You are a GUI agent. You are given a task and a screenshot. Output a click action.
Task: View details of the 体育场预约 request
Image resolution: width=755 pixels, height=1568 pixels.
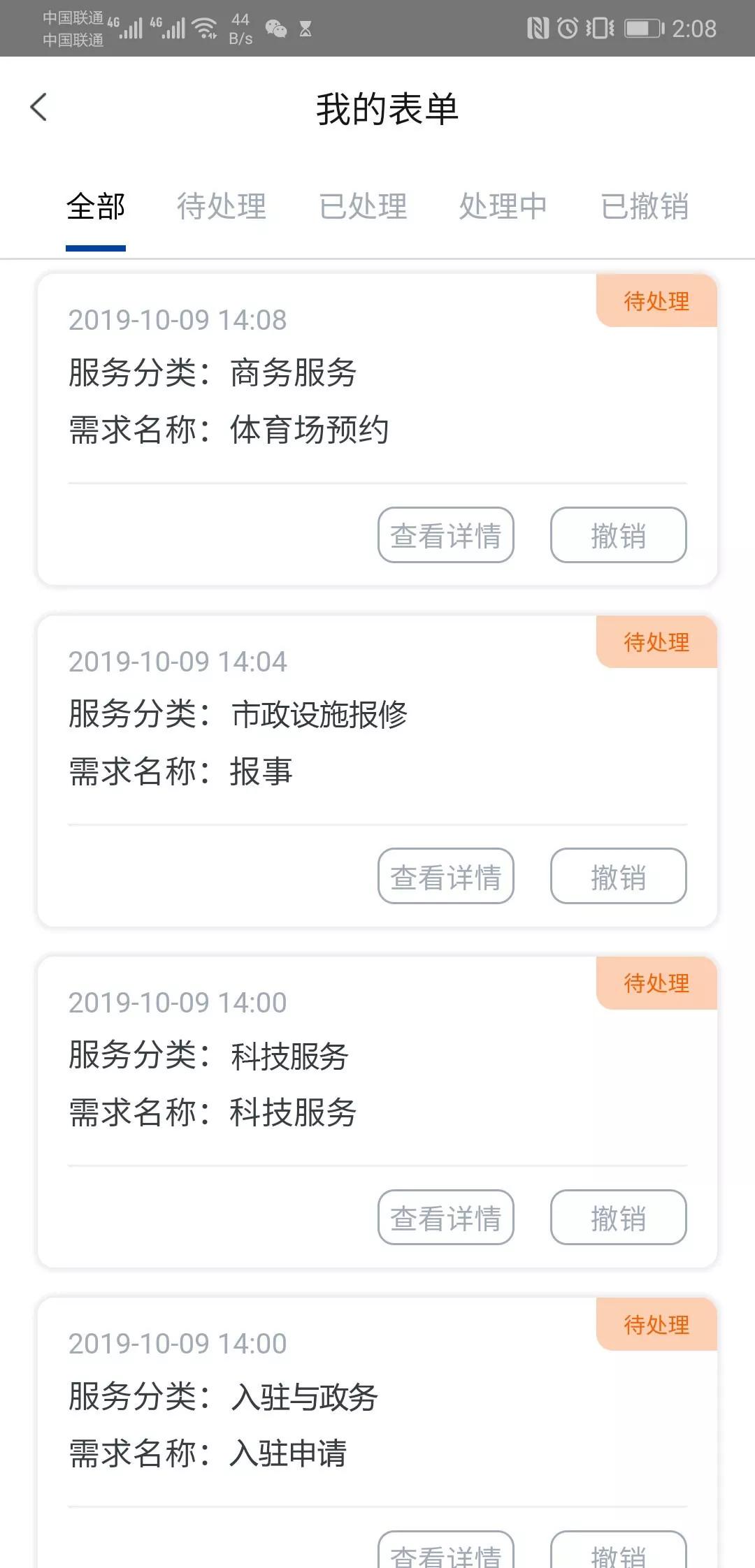(x=445, y=535)
